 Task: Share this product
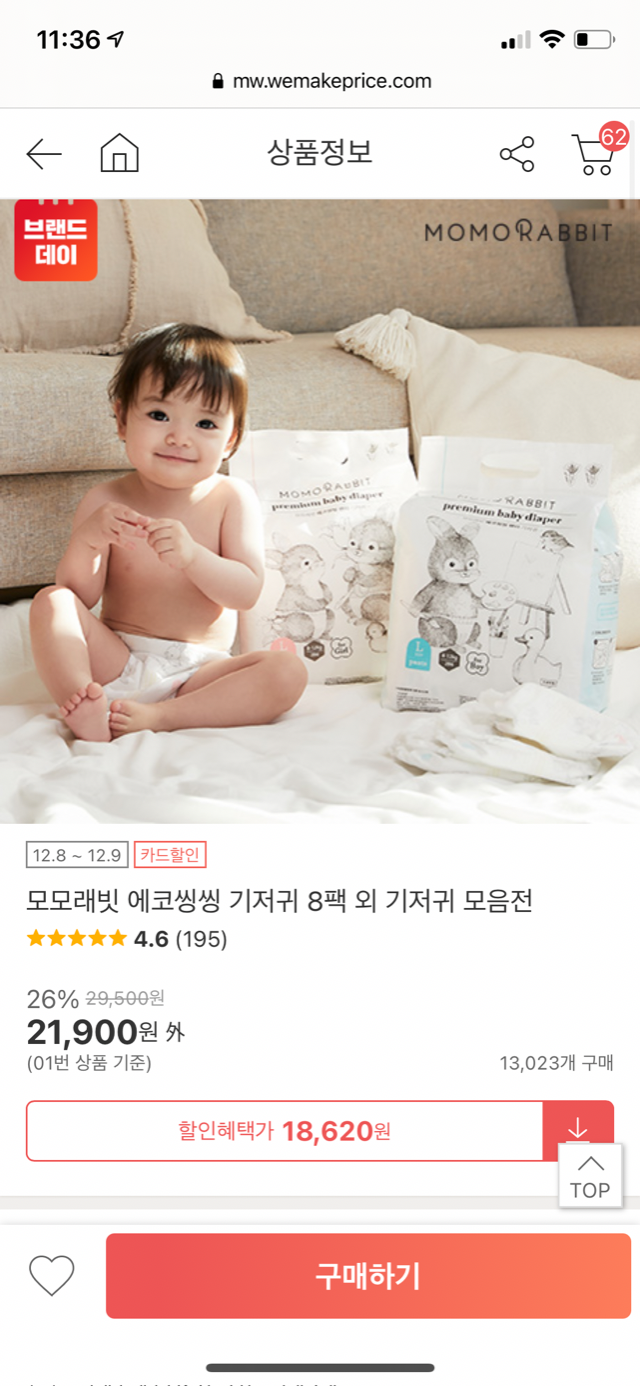coord(517,154)
